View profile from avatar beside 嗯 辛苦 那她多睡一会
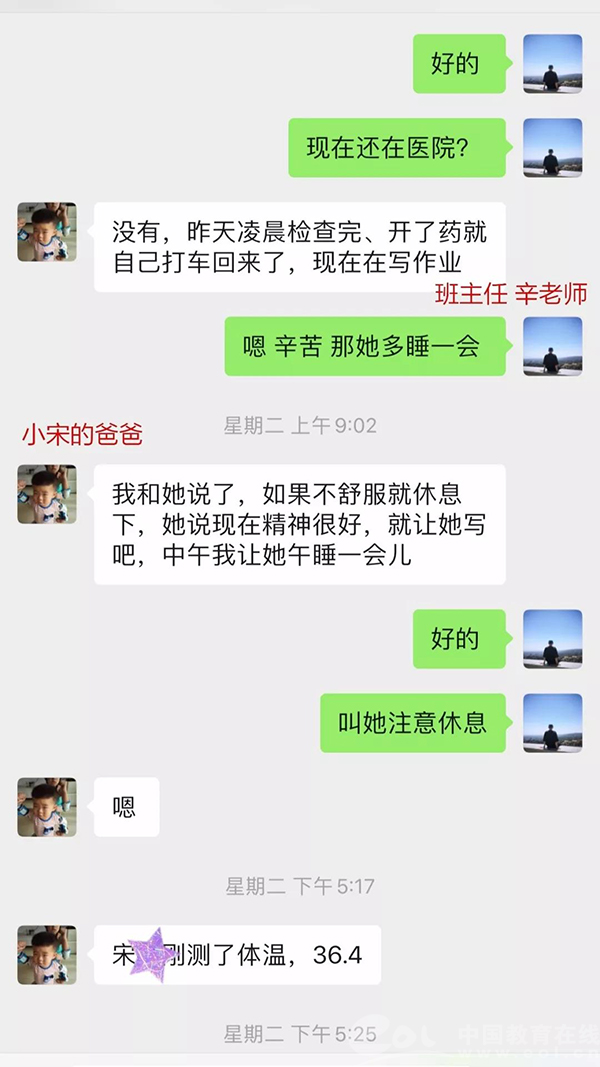Image resolution: width=600 pixels, height=1067 pixels. tap(552, 346)
